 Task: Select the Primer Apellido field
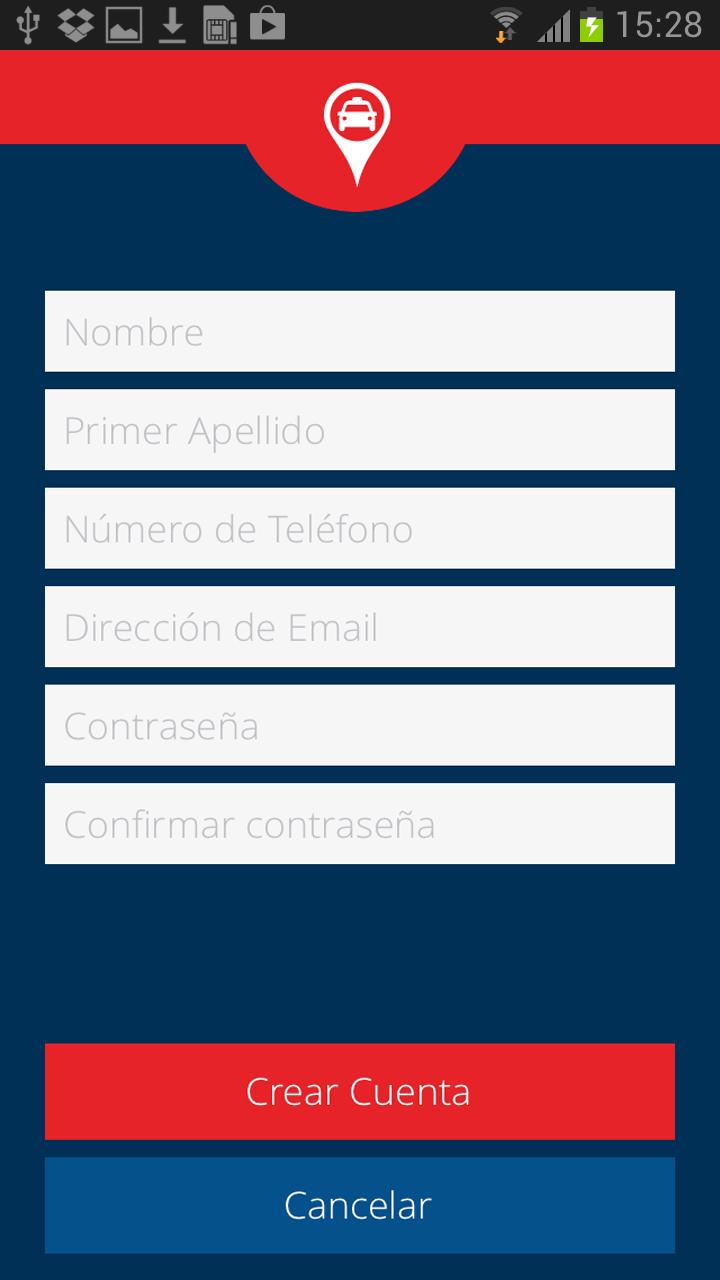[360, 430]
